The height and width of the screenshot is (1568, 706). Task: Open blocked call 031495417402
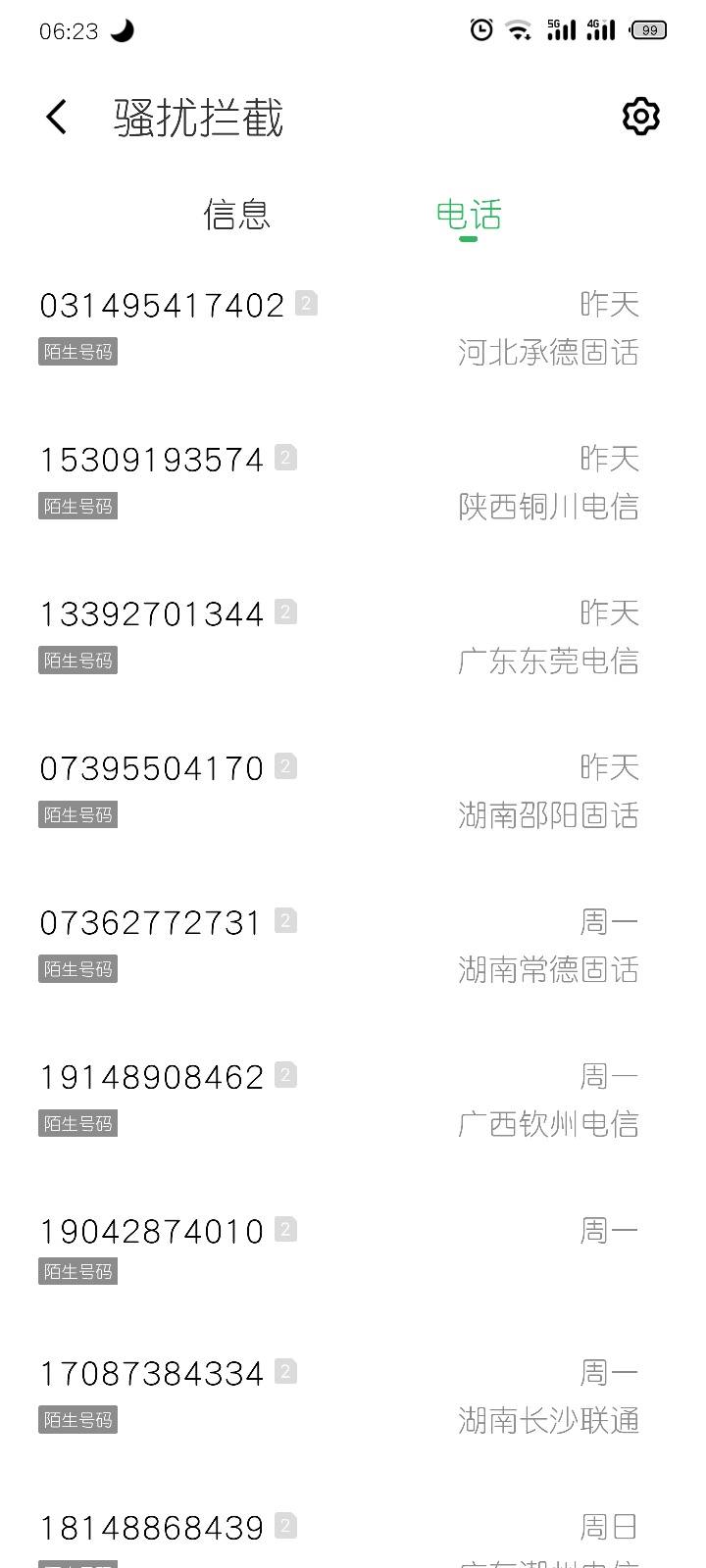pos(353,328)
